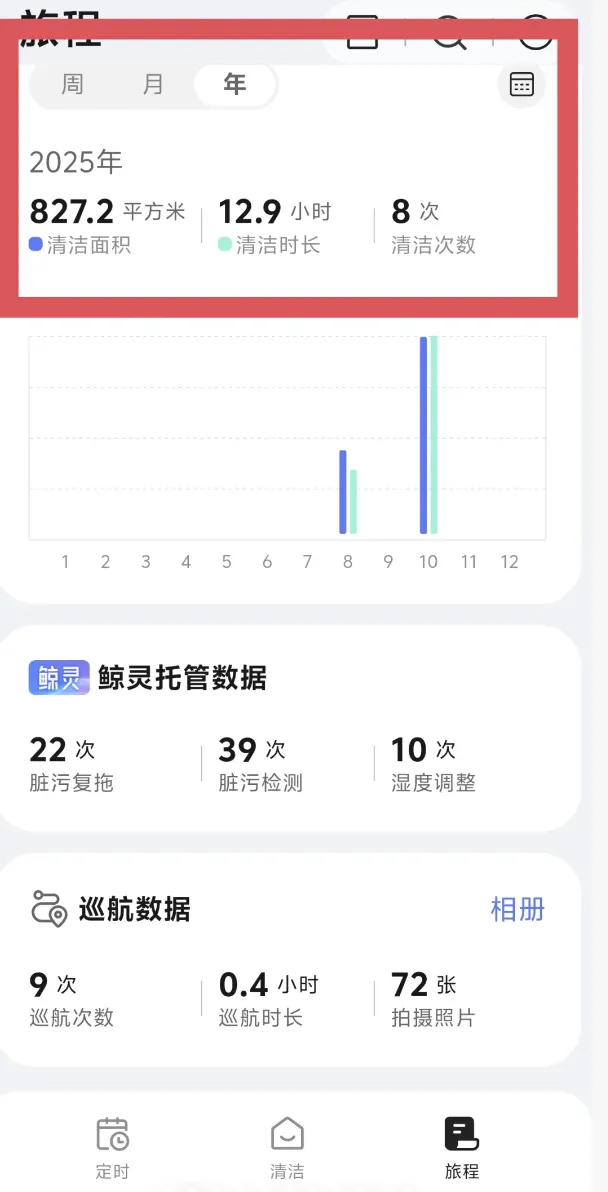Go to the 定时 tab

[113, 1148]
